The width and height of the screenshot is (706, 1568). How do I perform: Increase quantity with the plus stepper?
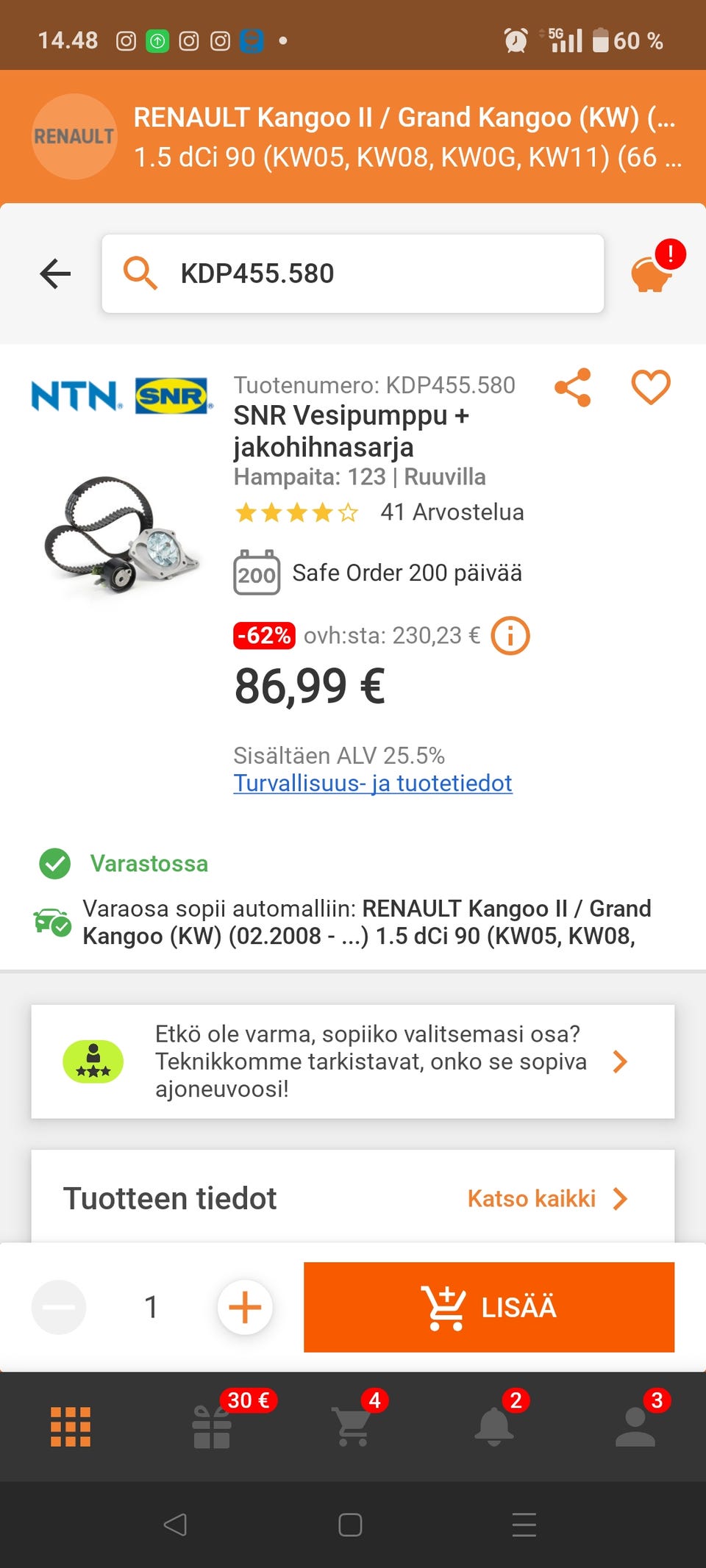244,1308
